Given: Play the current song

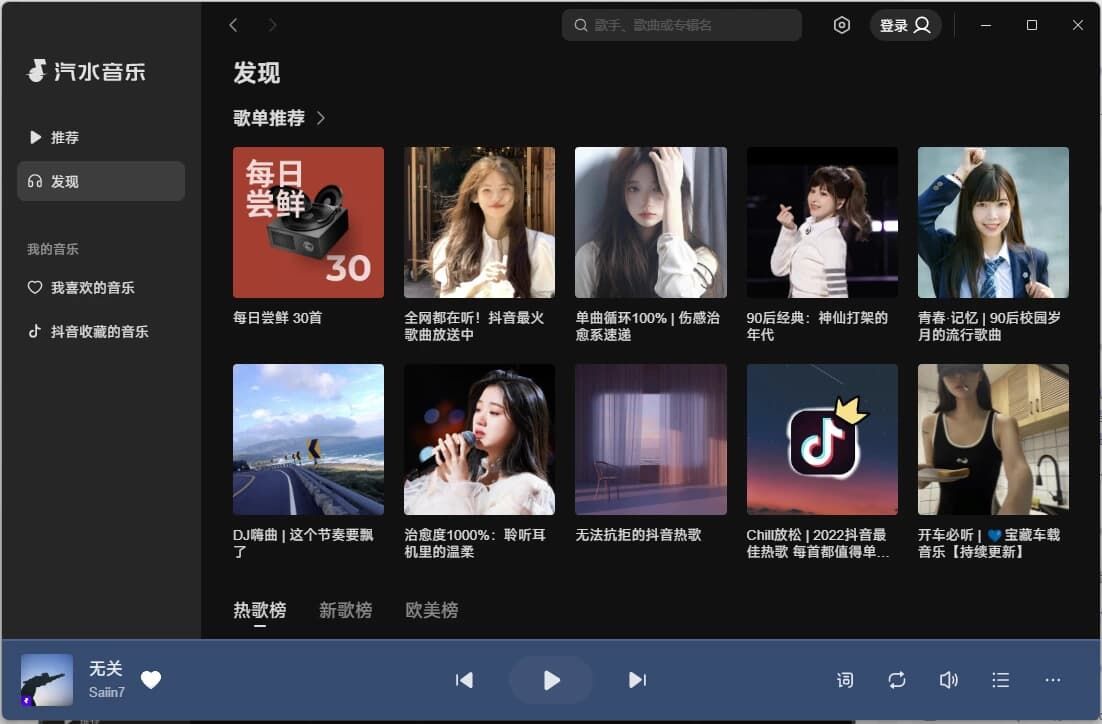Looking at the screenshot, I should (x=551, y=680).
